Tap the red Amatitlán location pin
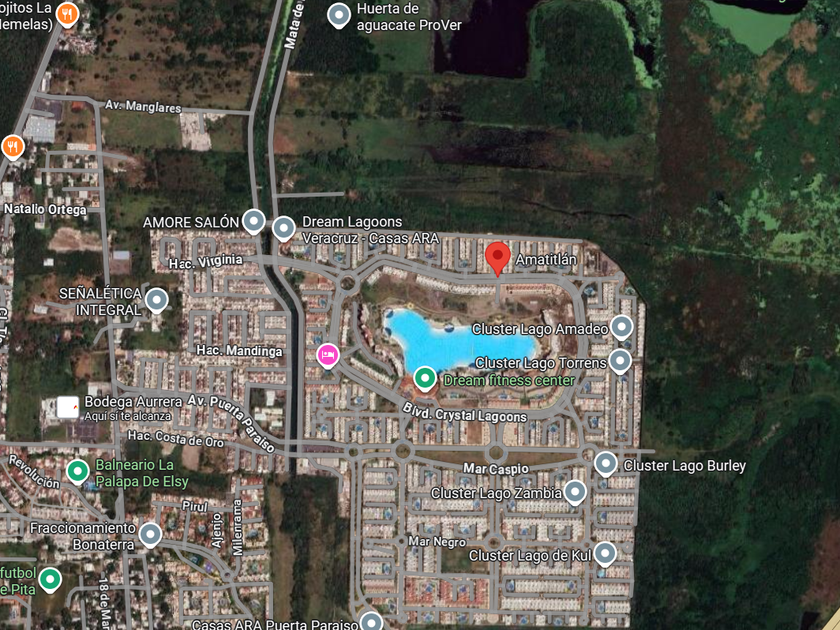The width and height of the screenshot is (840, 630). click(x=497, y=257)
